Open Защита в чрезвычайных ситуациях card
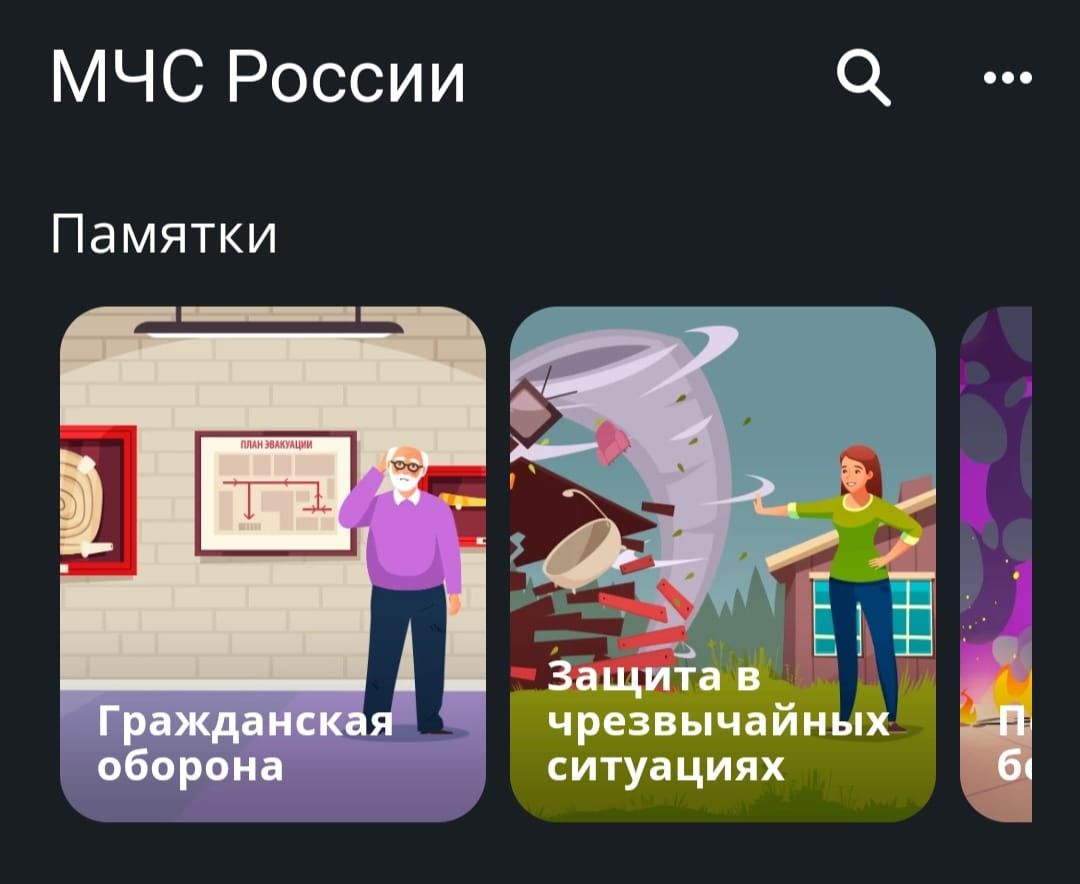The width and height of the screenshot is (1080, 884). pyautogui.click(x=722, y=564)
